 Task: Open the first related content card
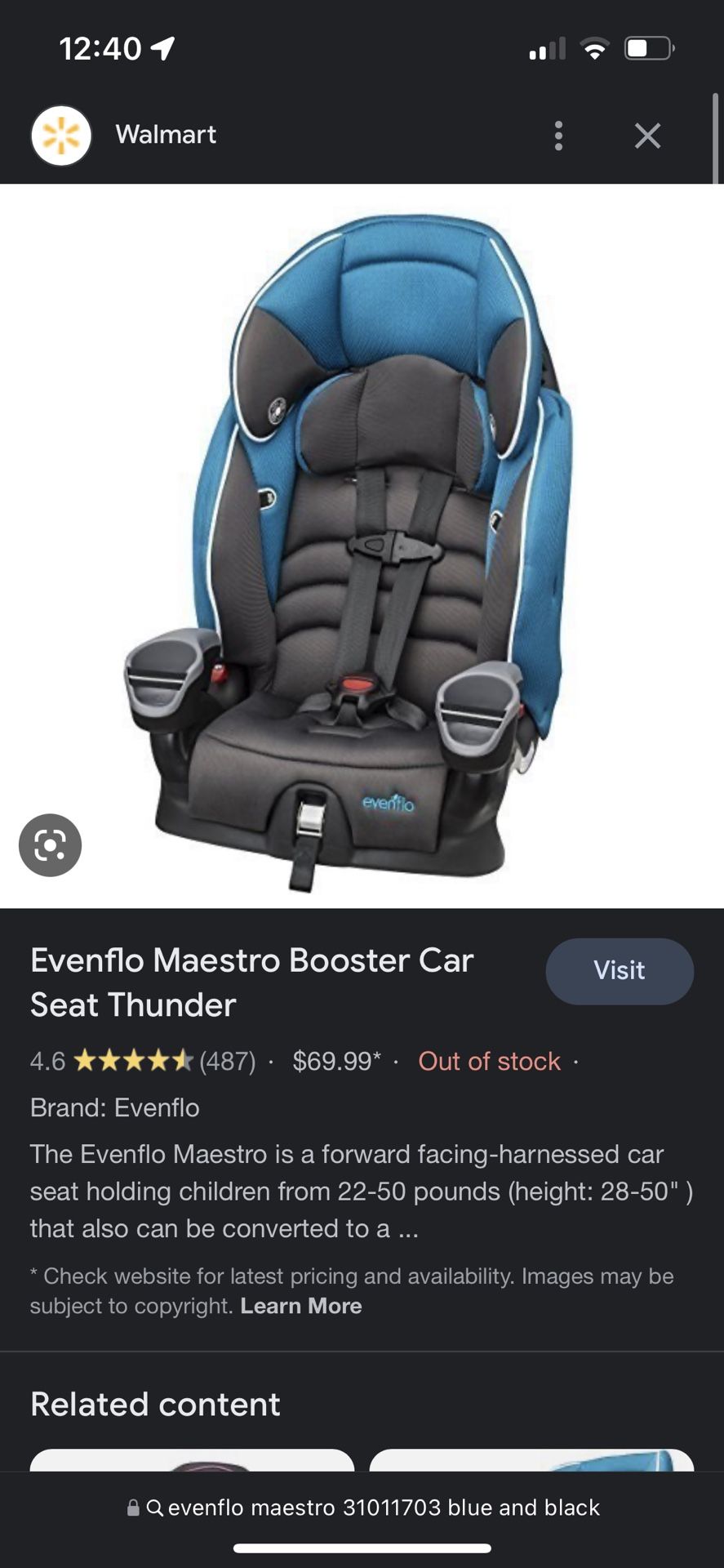click(193, 1460)
